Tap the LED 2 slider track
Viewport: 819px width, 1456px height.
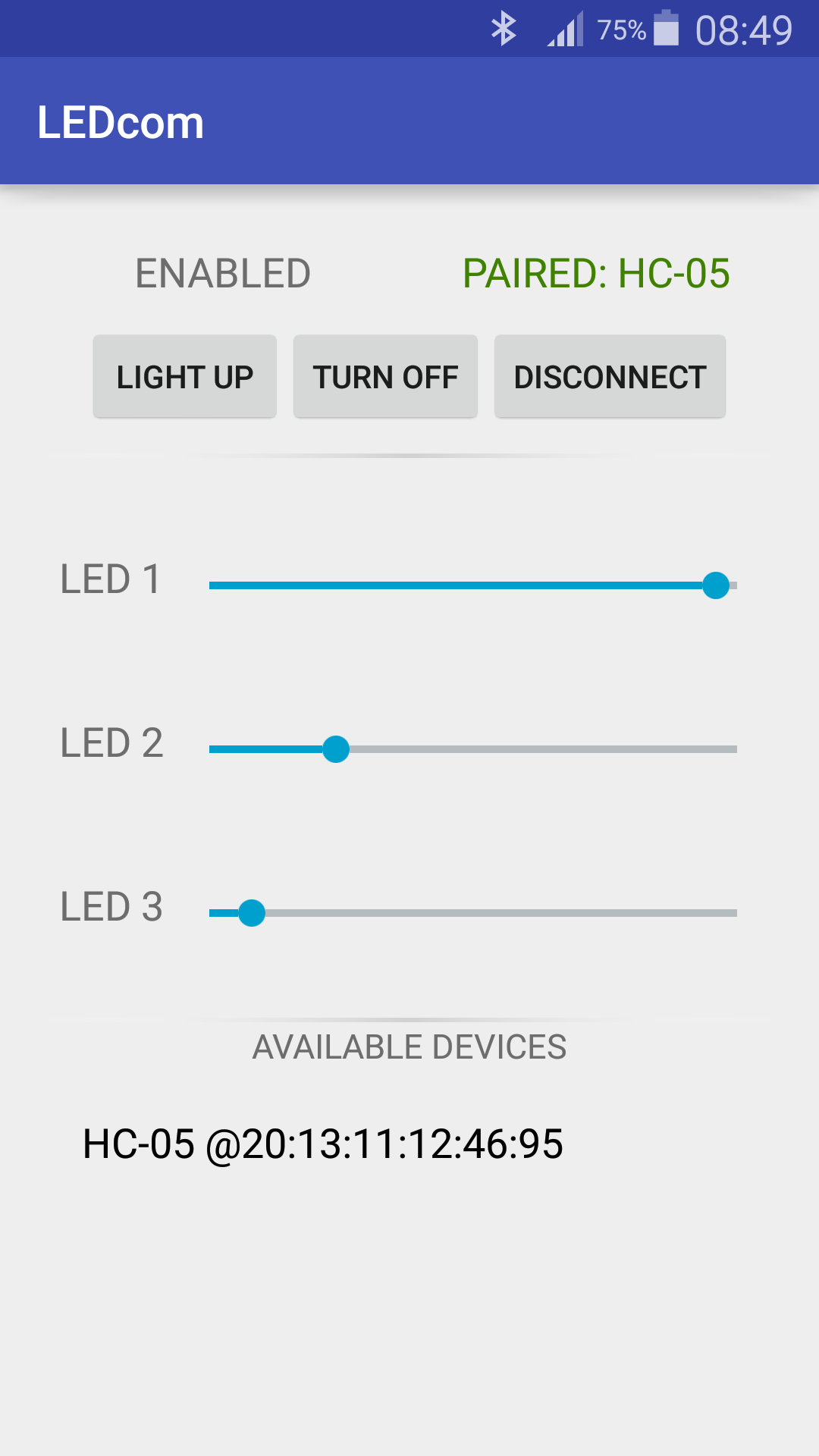[x=472, y=749]
